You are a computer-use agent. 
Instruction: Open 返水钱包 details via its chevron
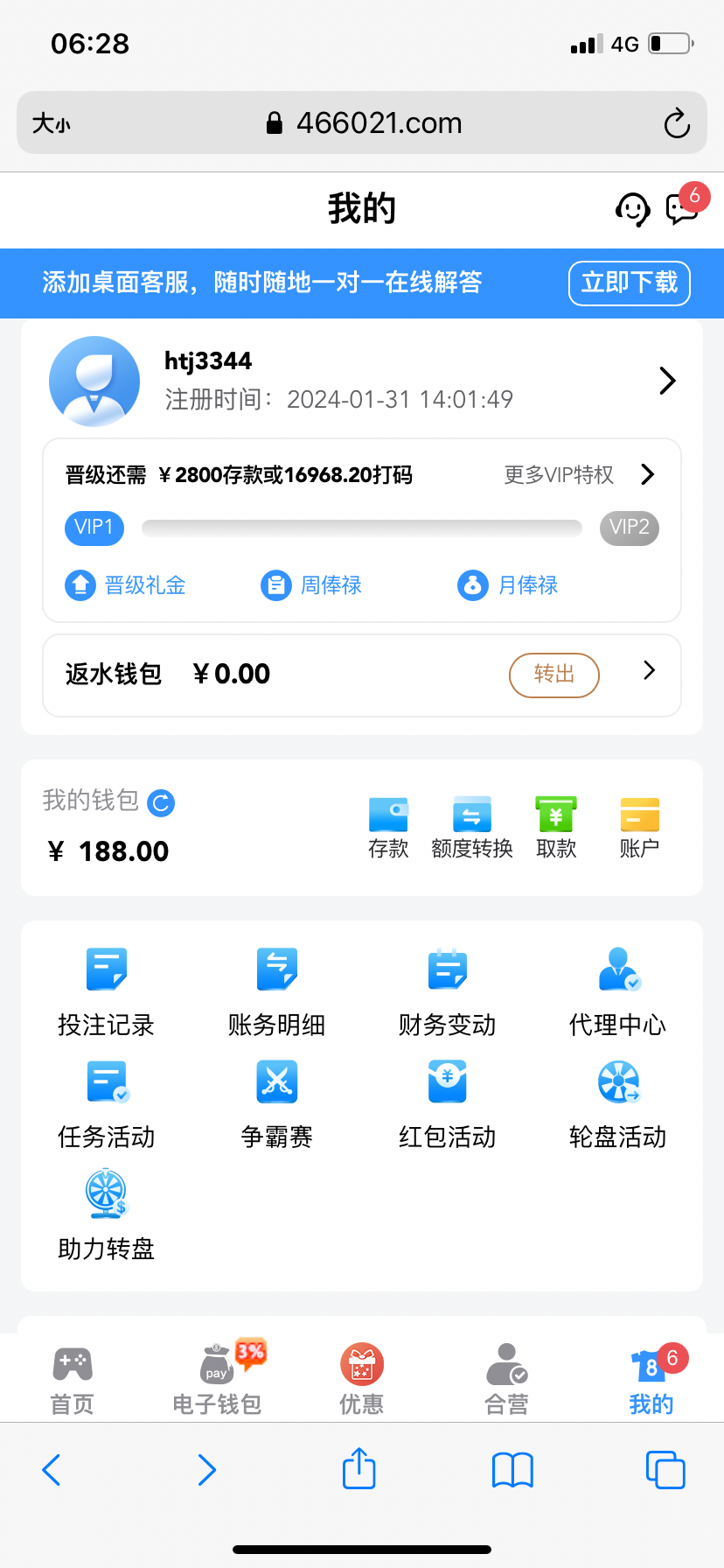pos(648,670)
